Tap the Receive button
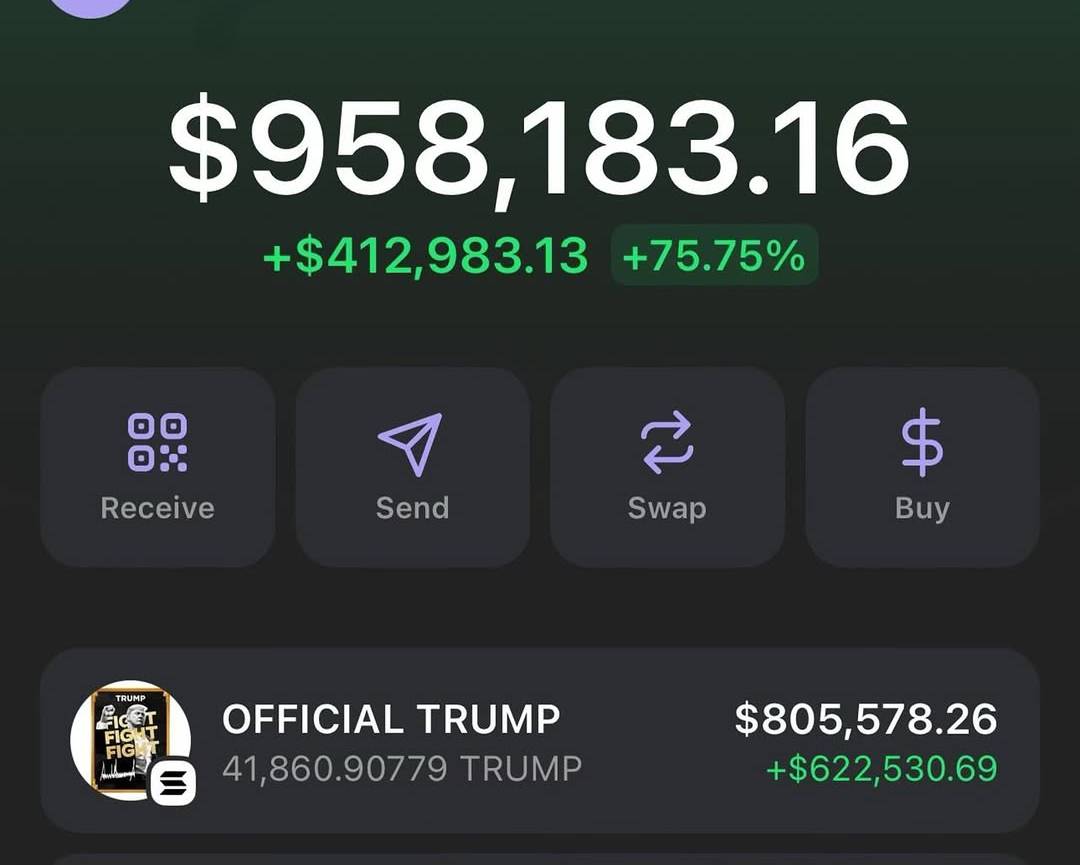Viewport: 1080px width, 865px height. (x=157, y=467)
